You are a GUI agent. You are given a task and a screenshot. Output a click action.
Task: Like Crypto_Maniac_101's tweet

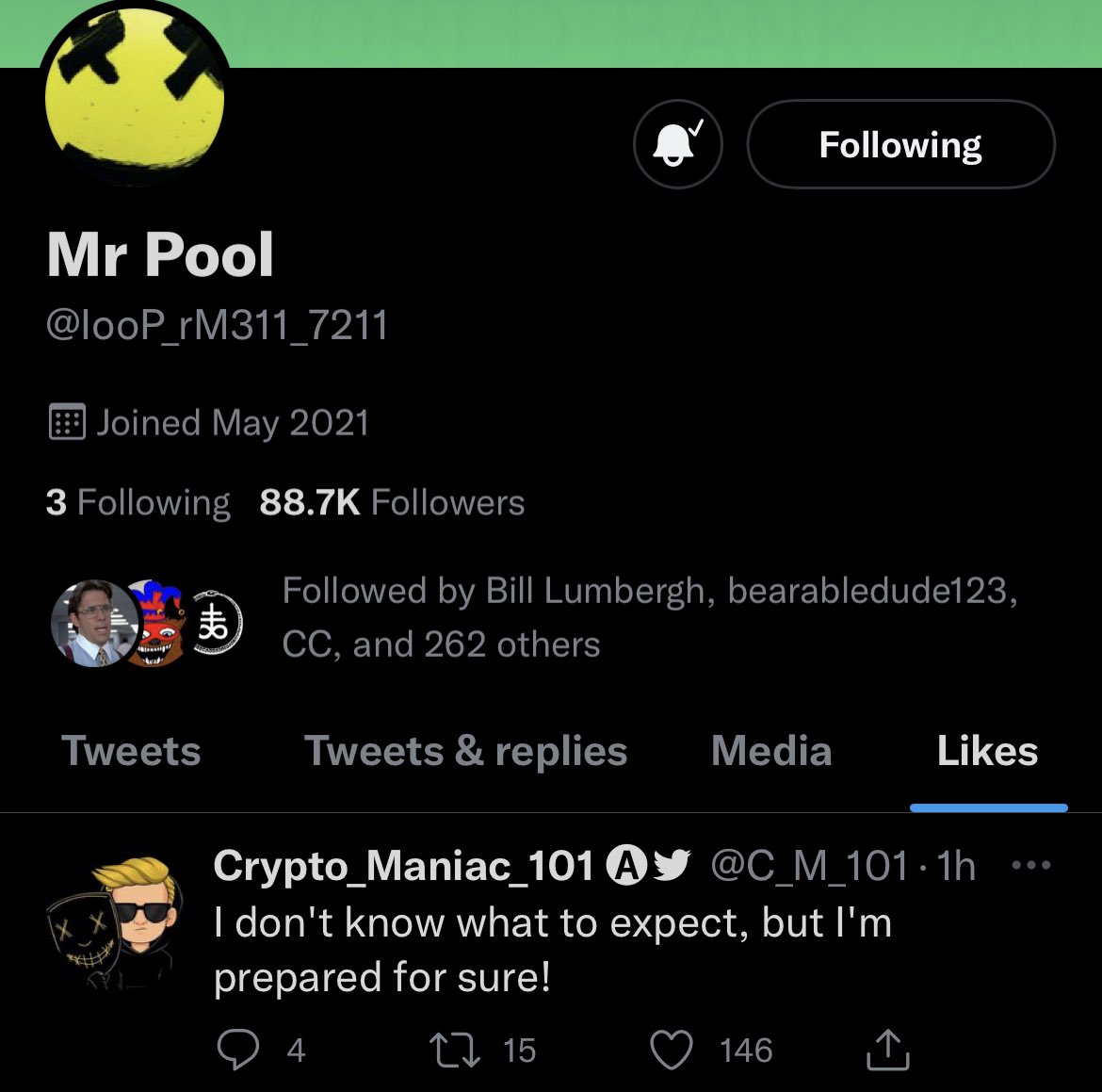click(x=672, y=1050)
